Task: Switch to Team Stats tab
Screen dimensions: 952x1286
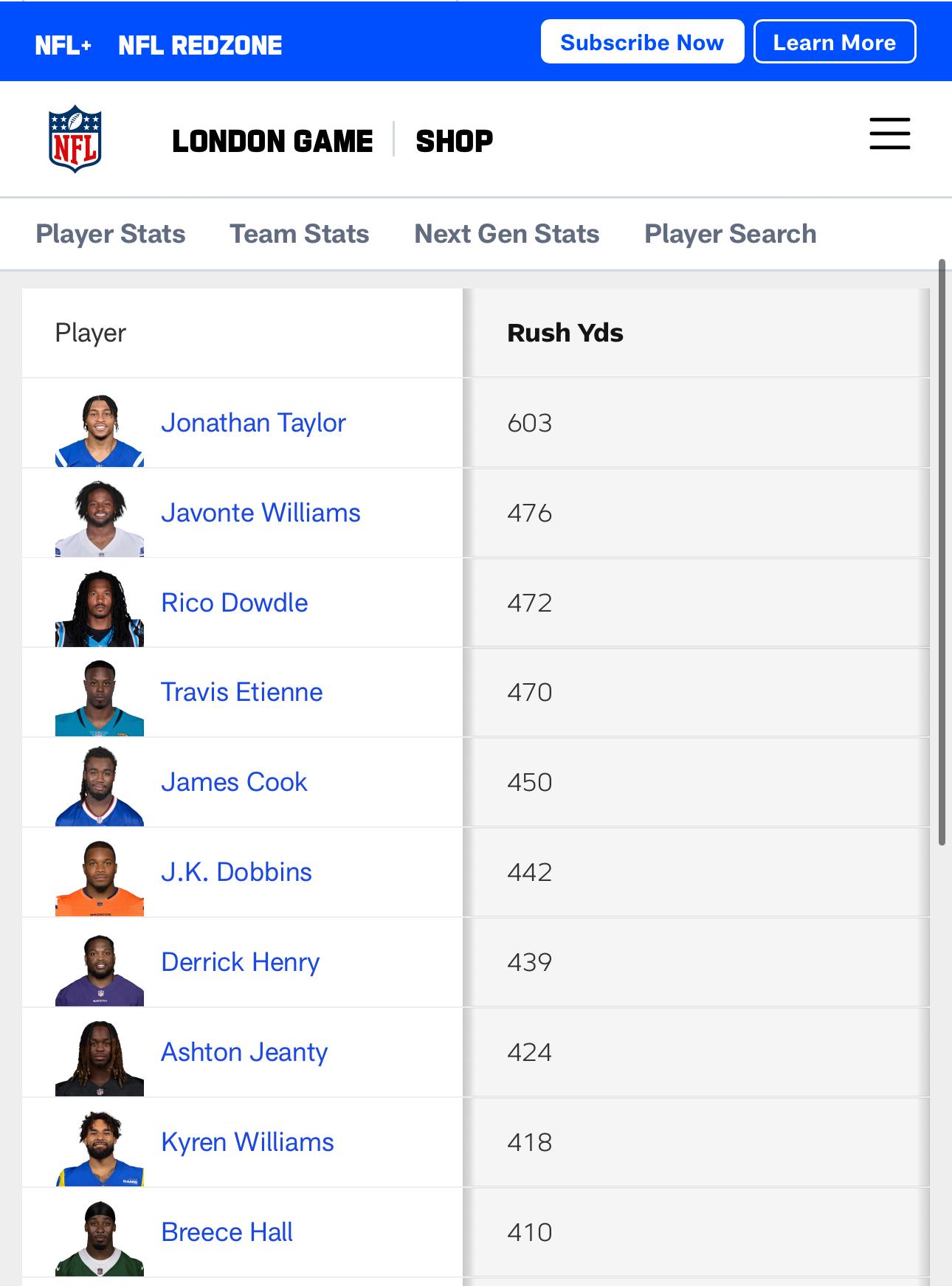Action: point(299,234)
